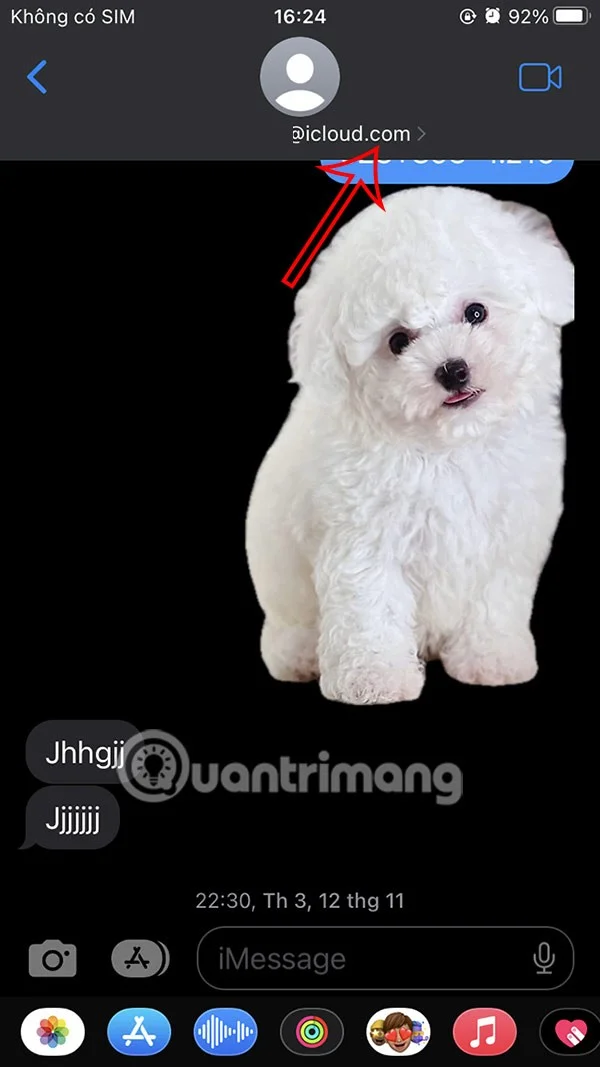Open the Photos app in the drawer

tap(53, 1031)
